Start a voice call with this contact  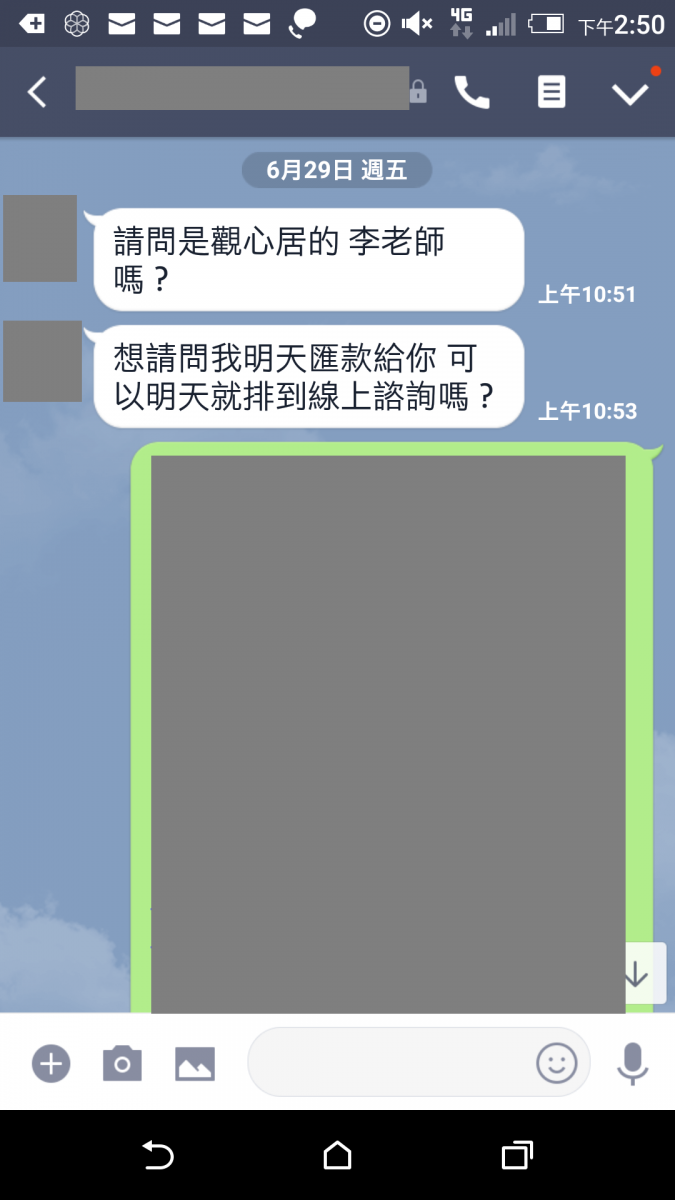click(x=471, y=93)
